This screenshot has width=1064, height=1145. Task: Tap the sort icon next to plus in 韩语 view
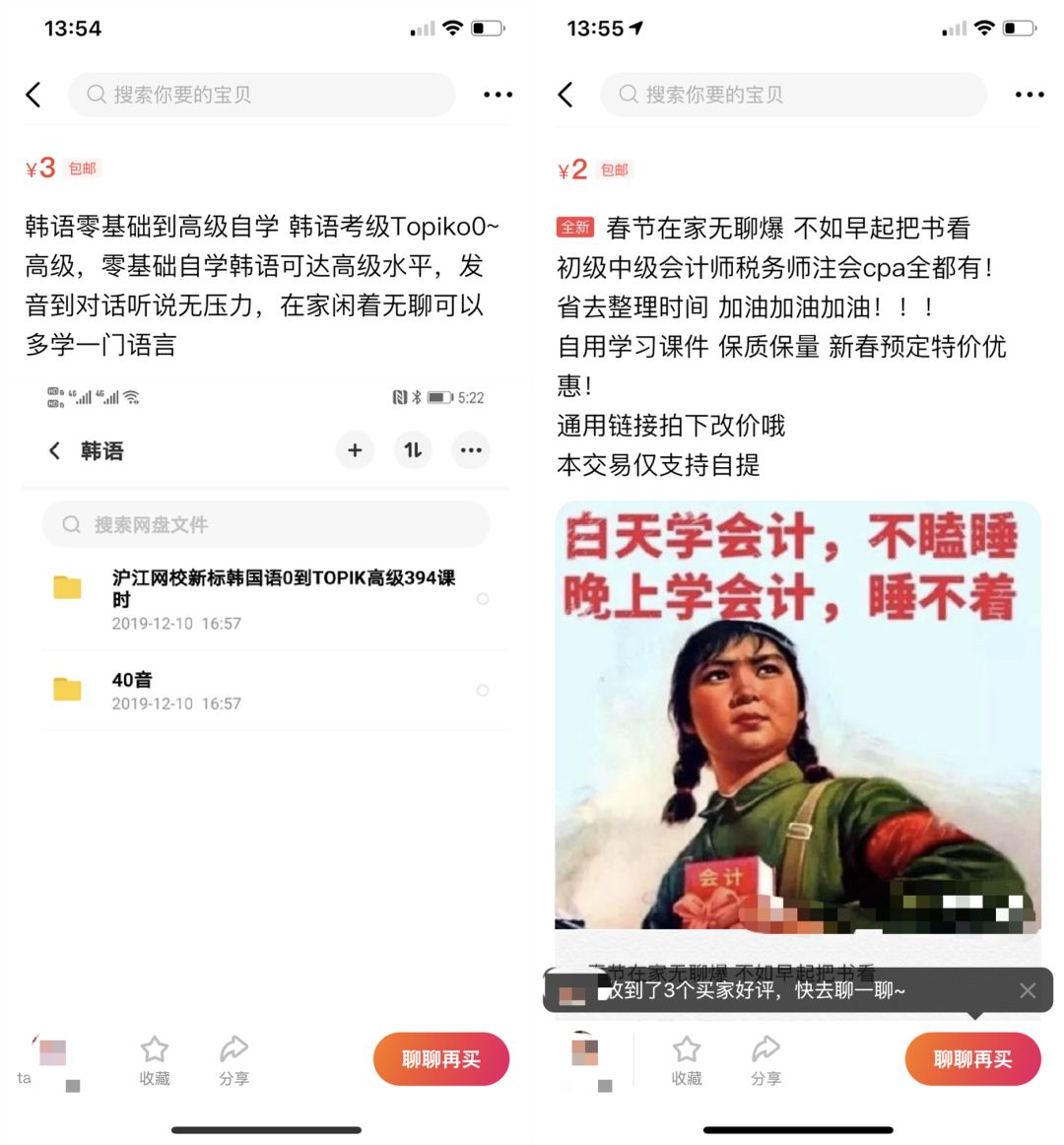(413, 450)
